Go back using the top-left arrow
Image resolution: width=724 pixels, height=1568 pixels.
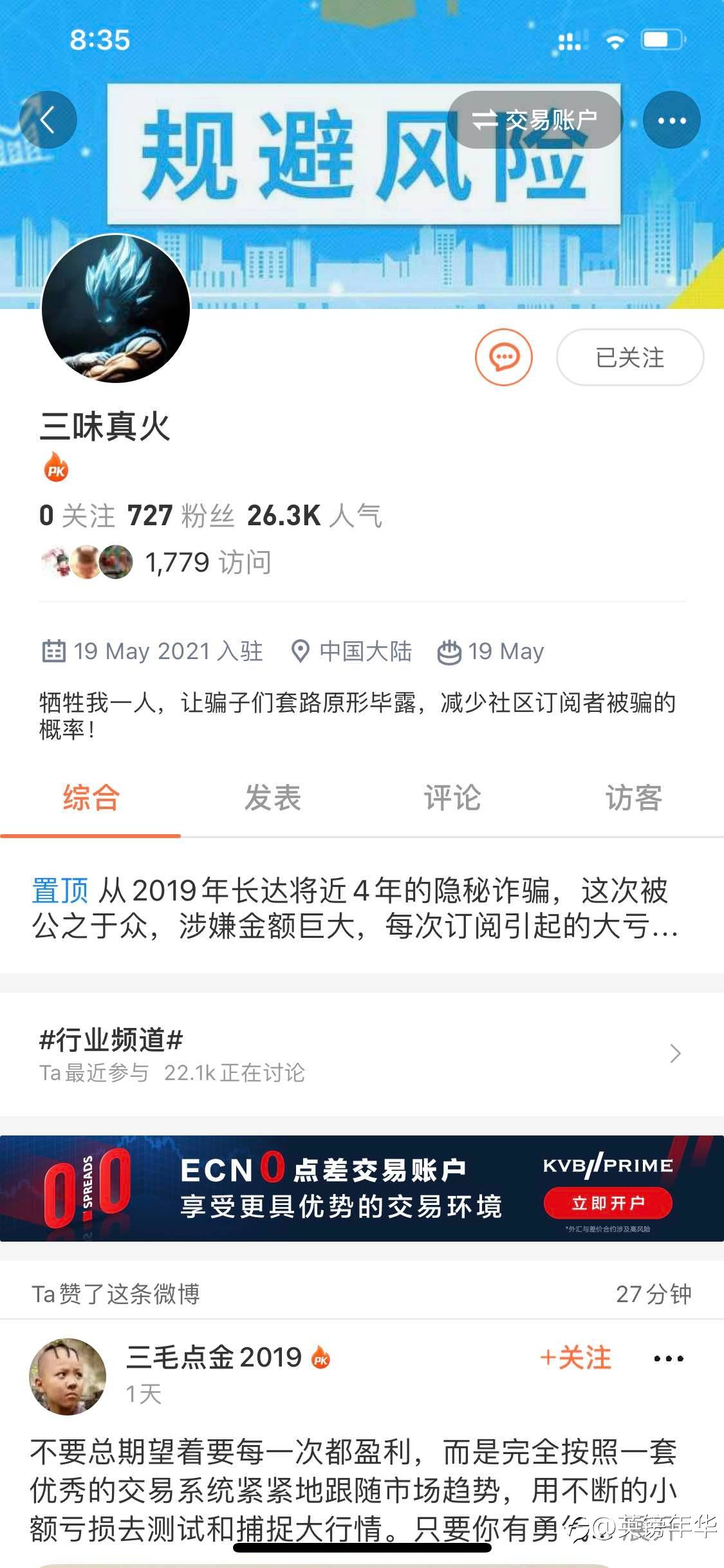click(48, 120)
